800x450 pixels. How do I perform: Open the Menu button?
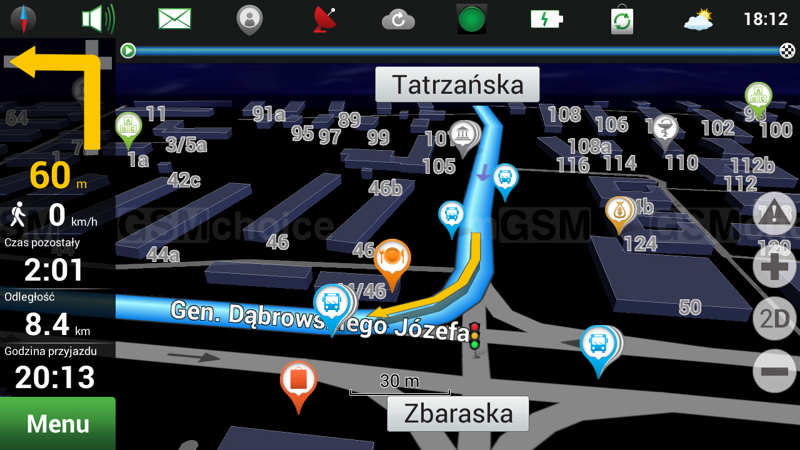pos(57,423)
